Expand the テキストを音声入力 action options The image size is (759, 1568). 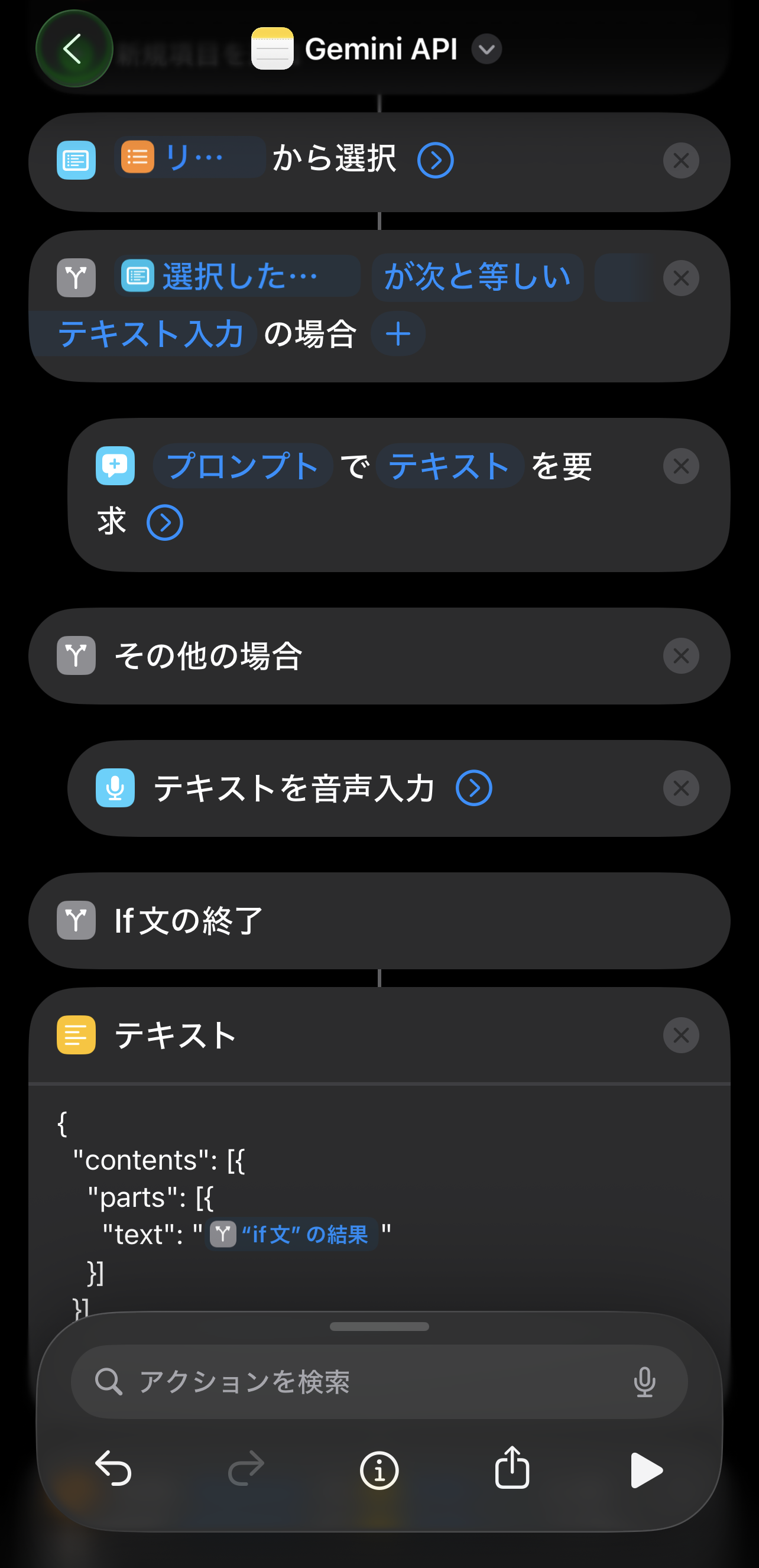pyautogui.click(x=473, y=788)
